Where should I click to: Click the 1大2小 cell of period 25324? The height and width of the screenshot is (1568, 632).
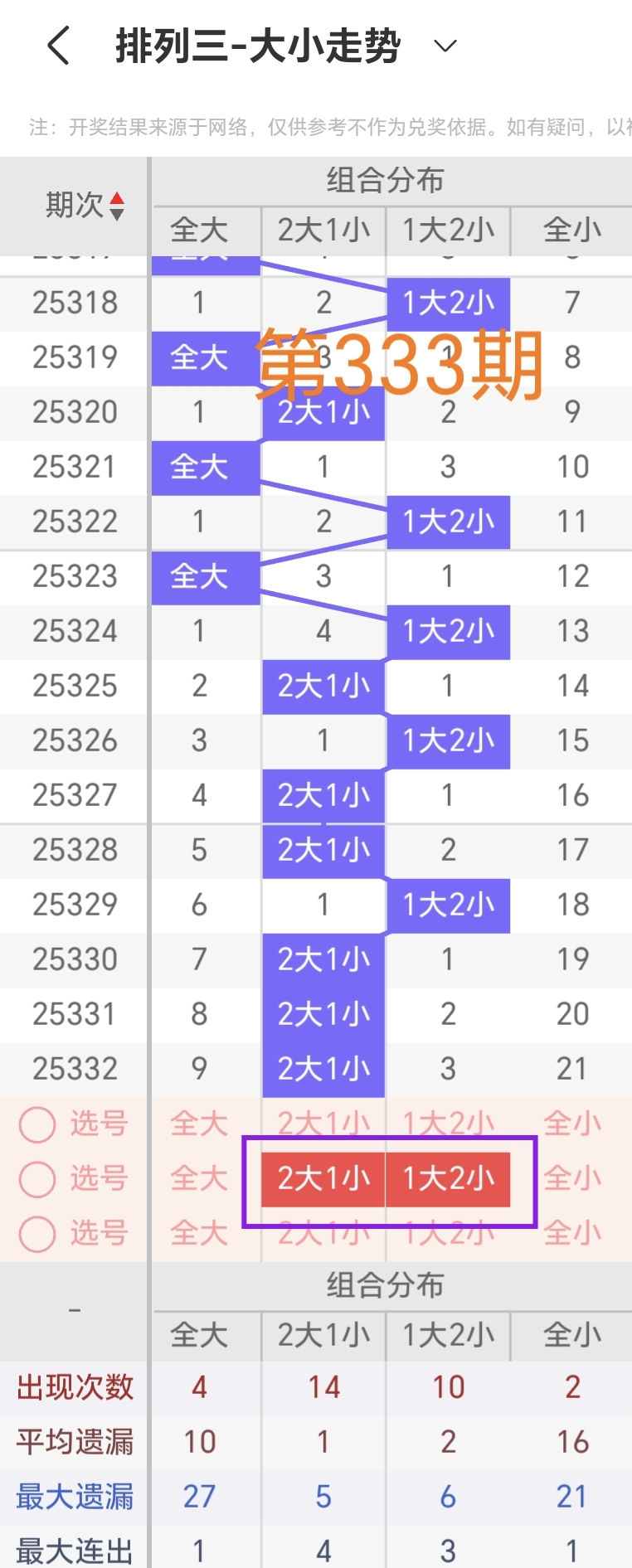click(x=449, y=631)
